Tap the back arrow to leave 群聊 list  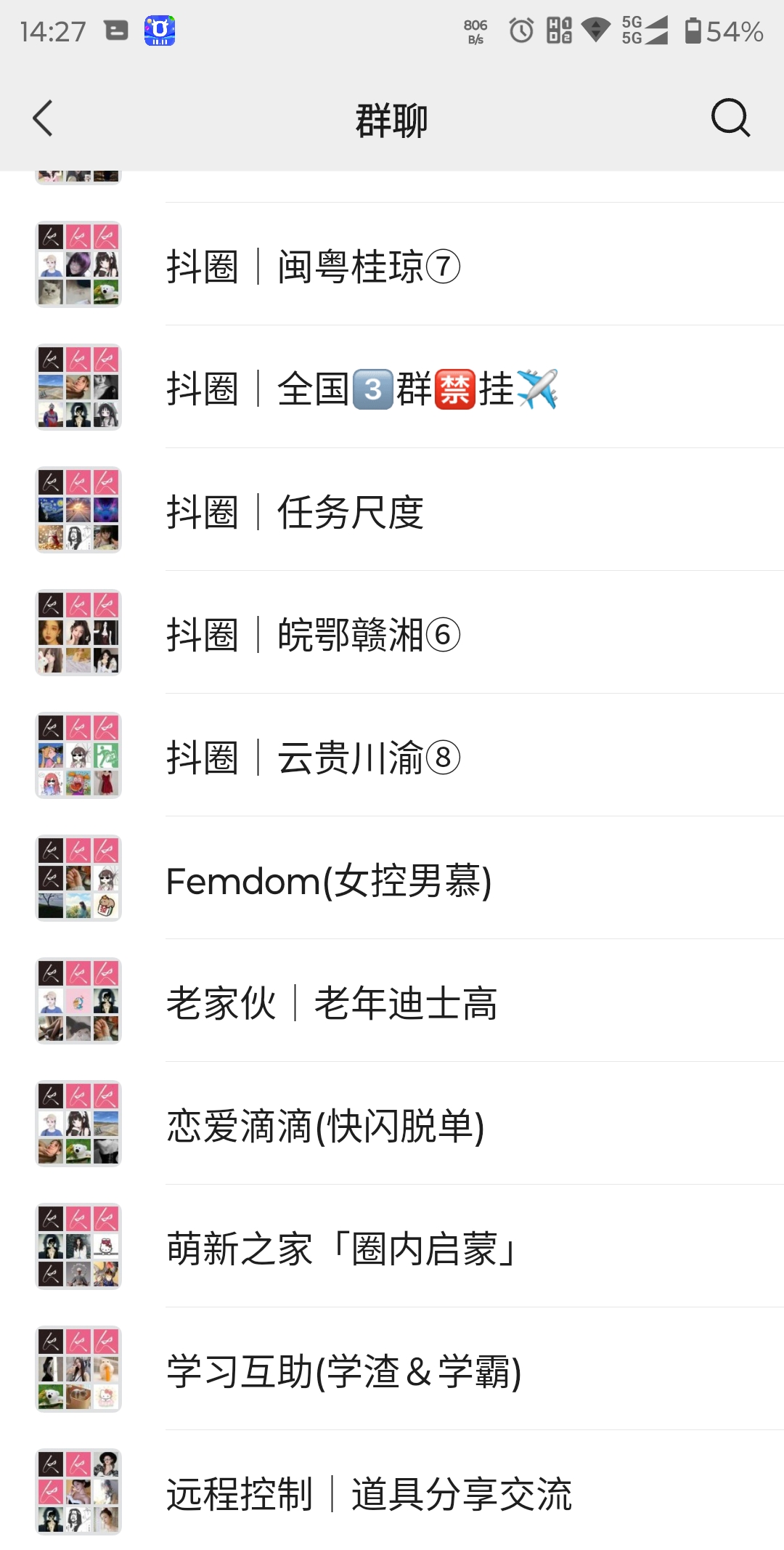41,118
